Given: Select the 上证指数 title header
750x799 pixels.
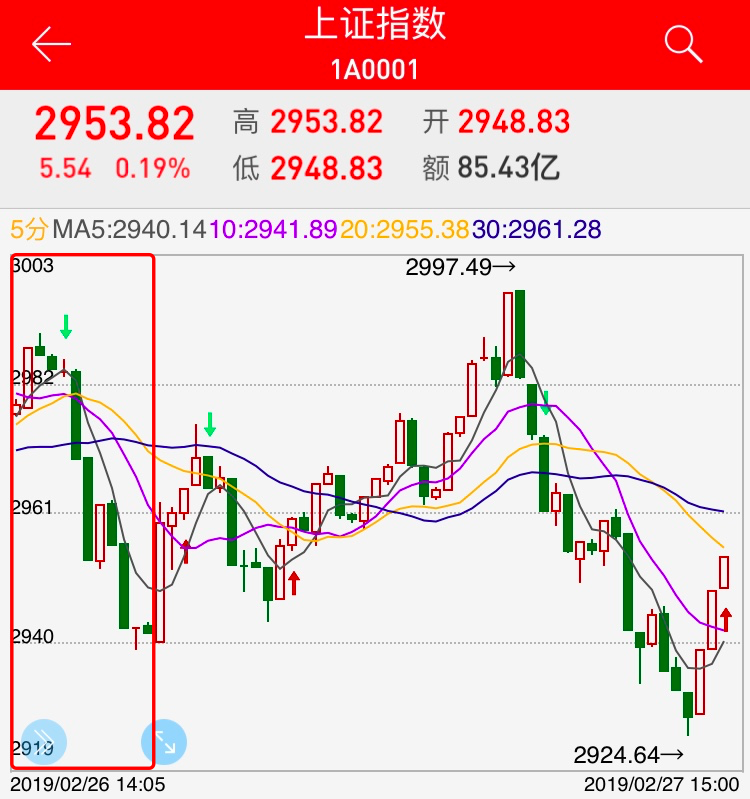Looking at the screenshot, I should pos(375,28).
